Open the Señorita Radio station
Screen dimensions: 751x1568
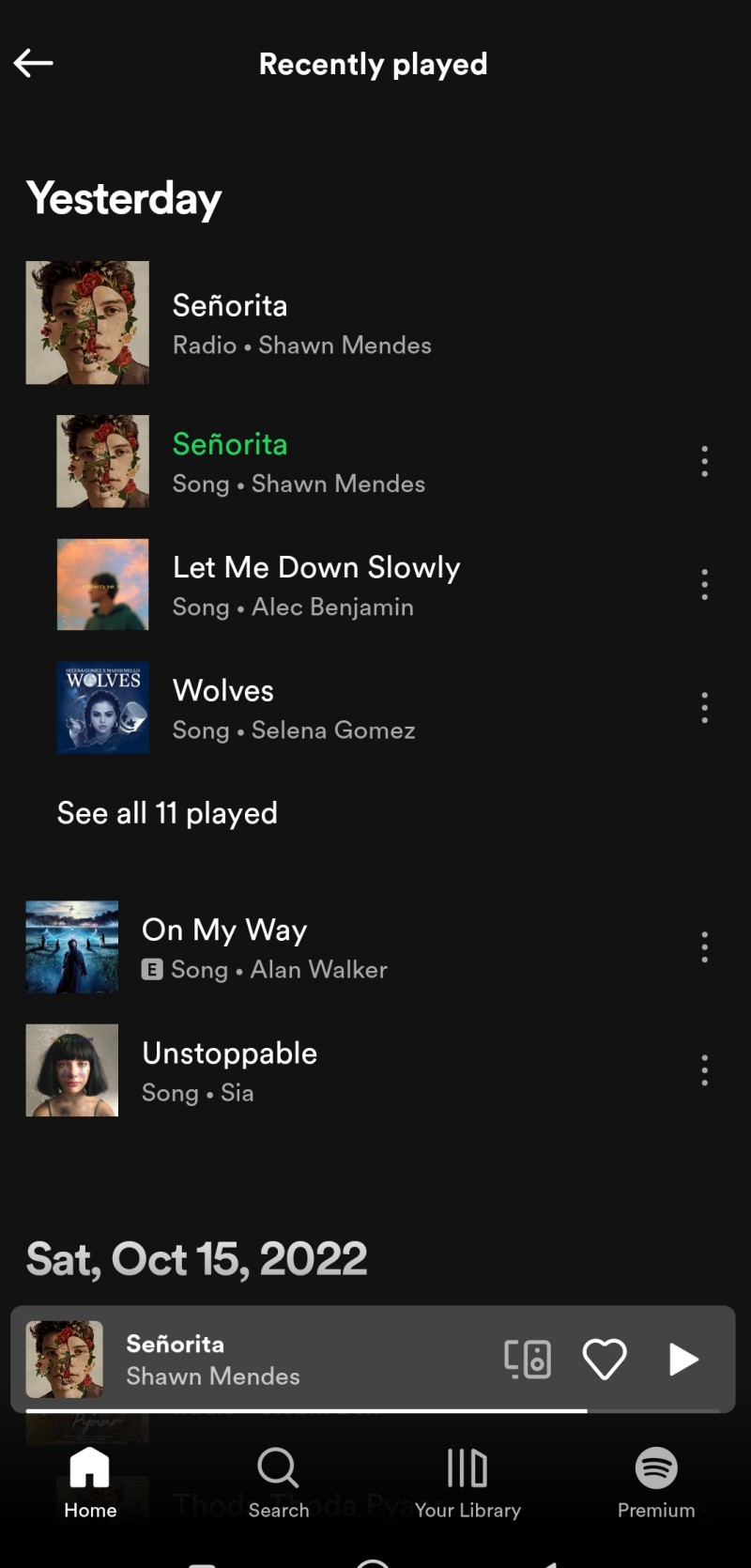coord(300,322)
